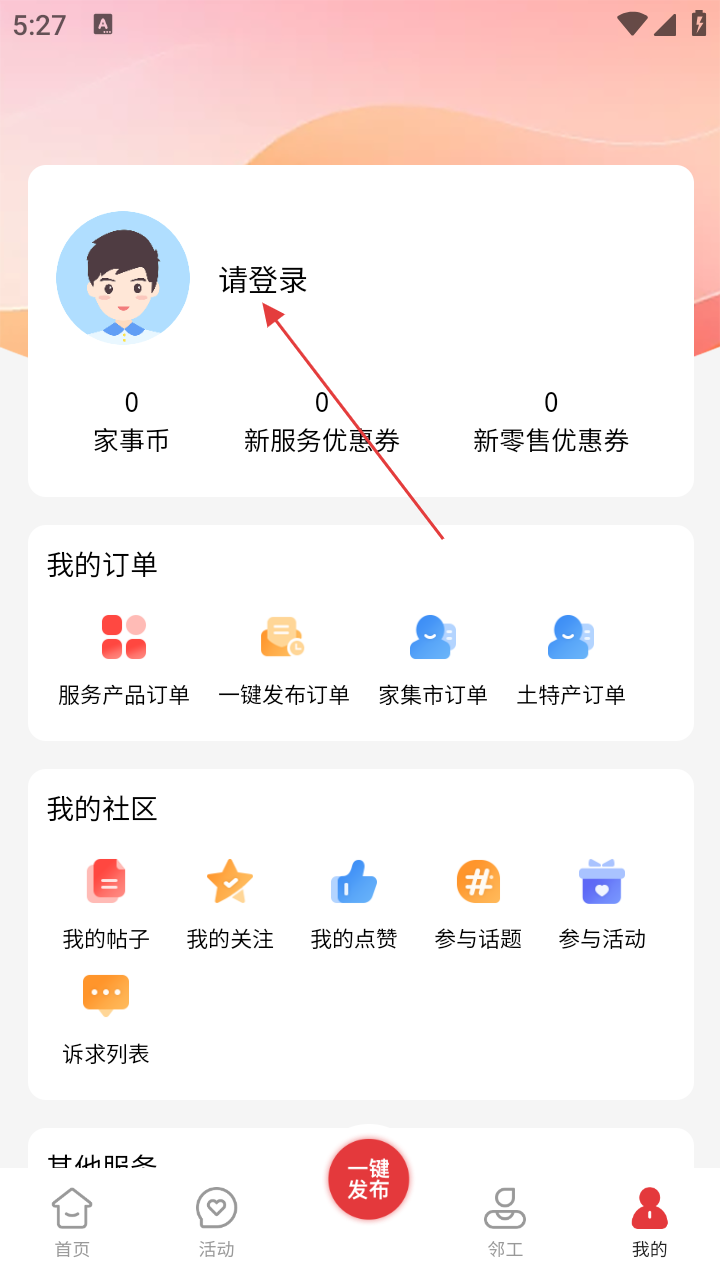
Task: Open 新零售优惠券 coupons
Action: point(551,422)
